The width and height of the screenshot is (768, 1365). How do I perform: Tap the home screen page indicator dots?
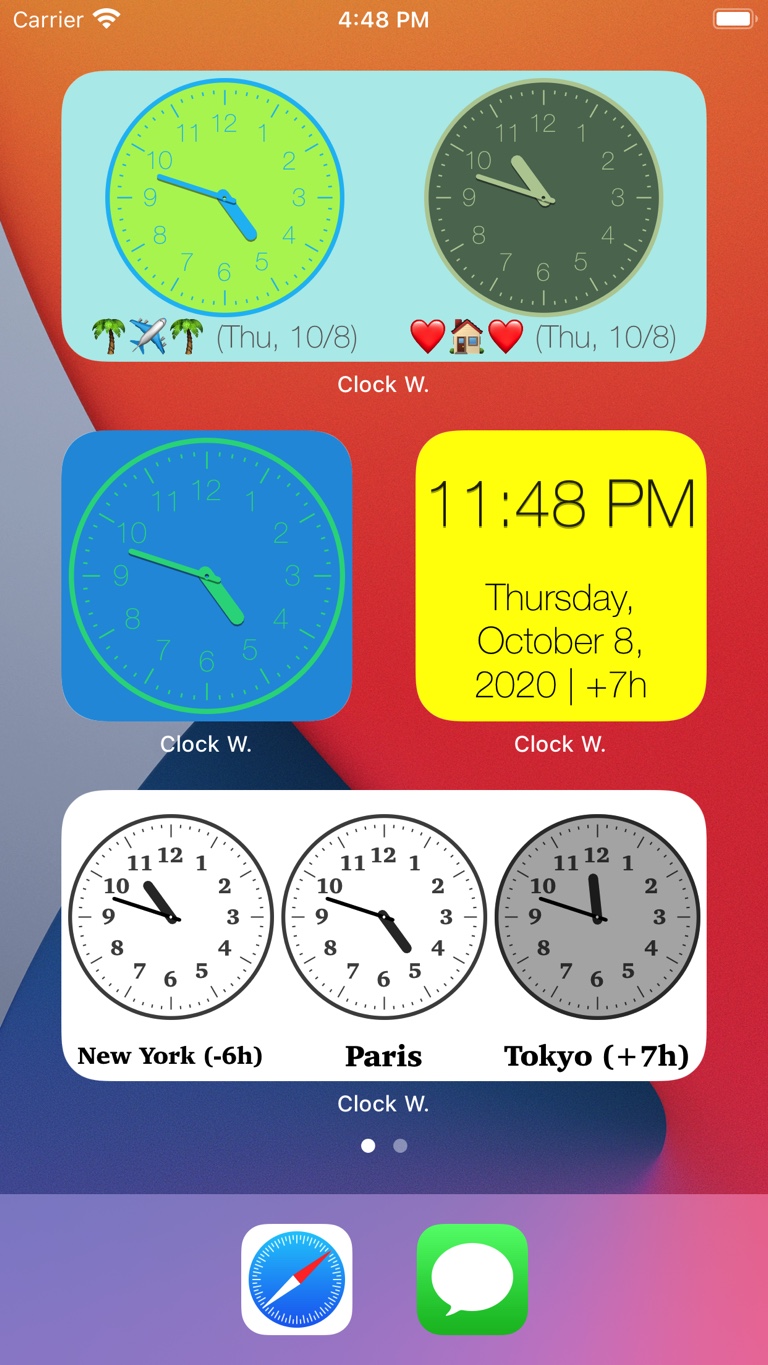pyautogui.click(x=384, y=1146)
